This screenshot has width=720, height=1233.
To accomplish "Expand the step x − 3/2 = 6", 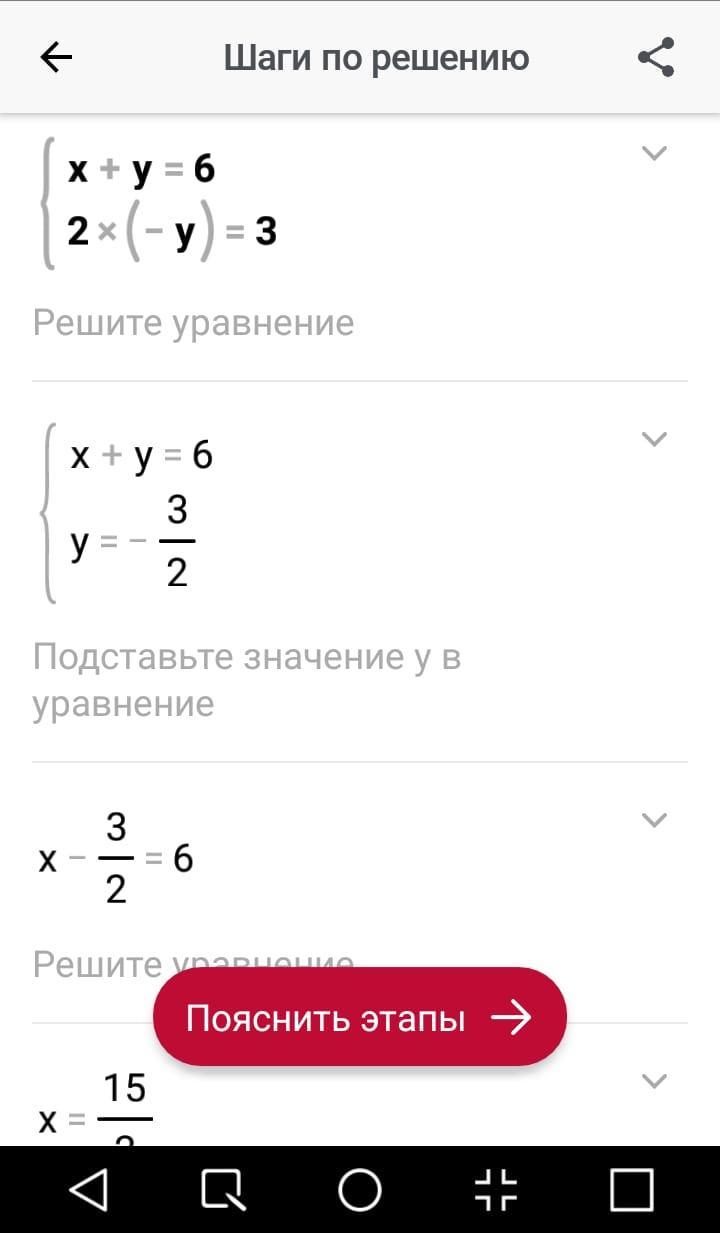I will pyautogui.click(x=654, y=820).
